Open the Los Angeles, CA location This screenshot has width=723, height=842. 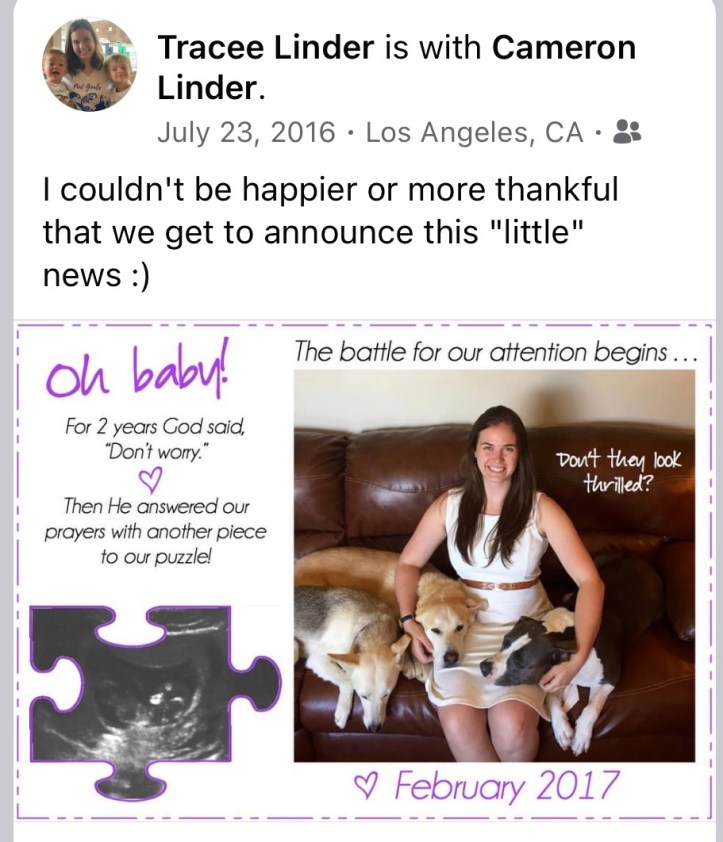474,132
